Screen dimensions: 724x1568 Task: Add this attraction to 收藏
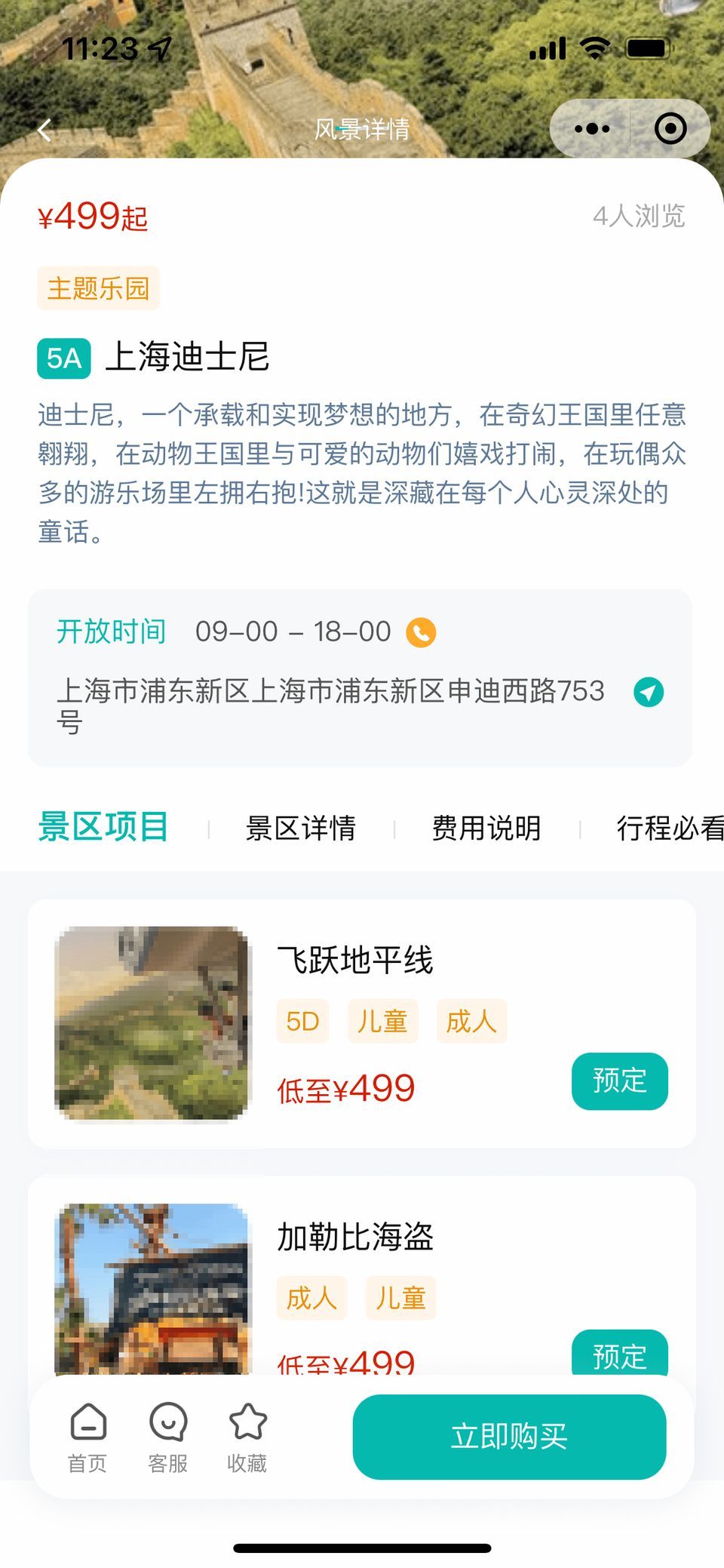click(247, 1438)
